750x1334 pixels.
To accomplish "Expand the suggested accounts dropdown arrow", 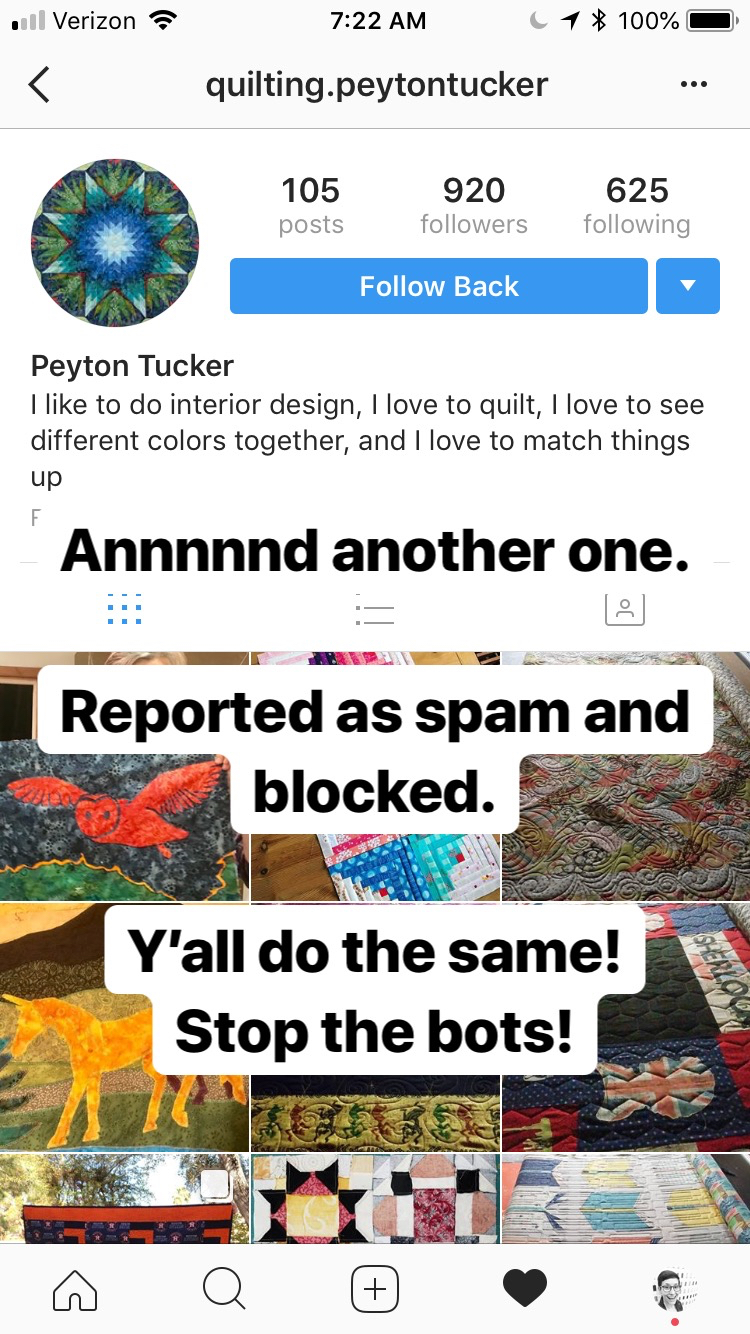I will [x=687, y=286].
